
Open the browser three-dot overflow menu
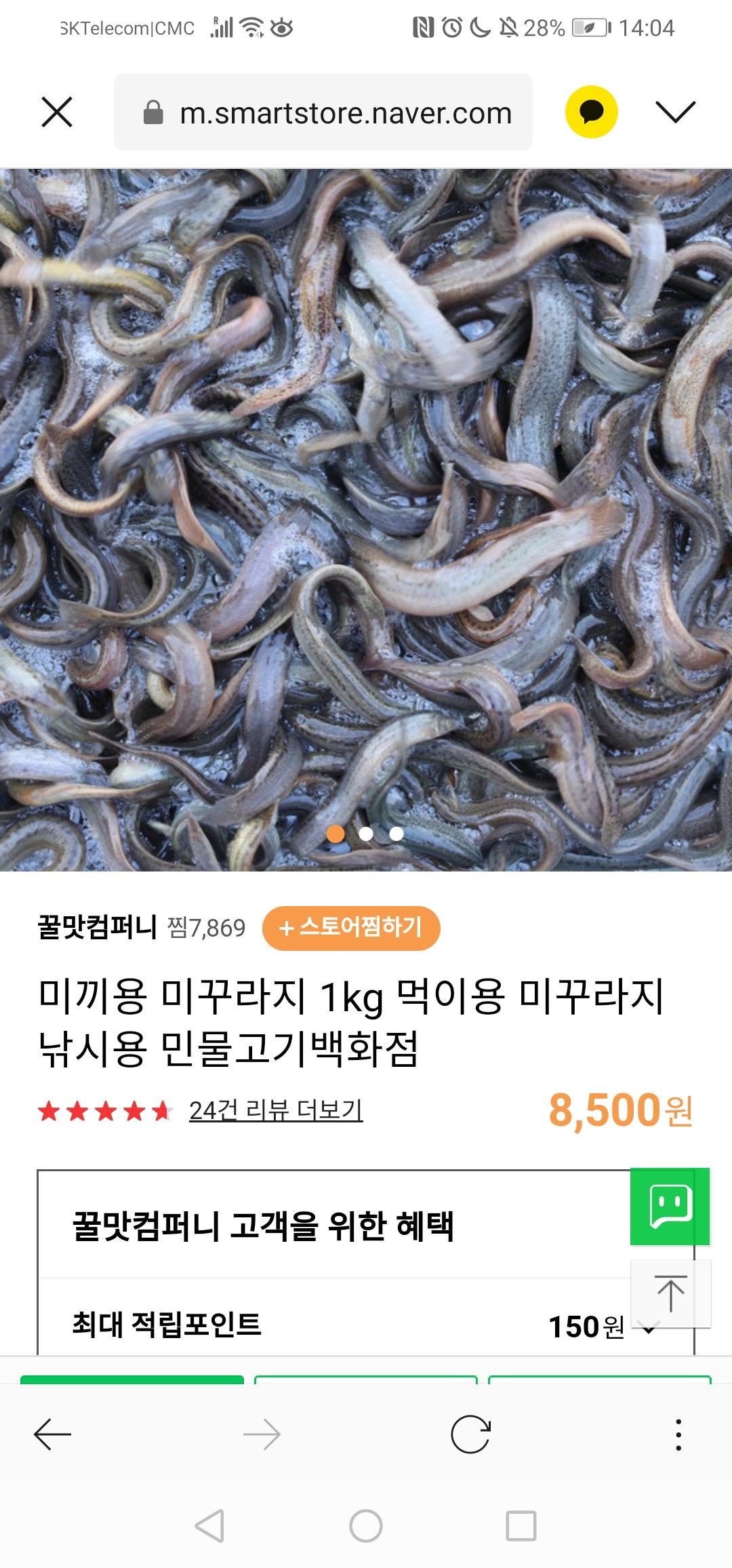pos(678,1434)
